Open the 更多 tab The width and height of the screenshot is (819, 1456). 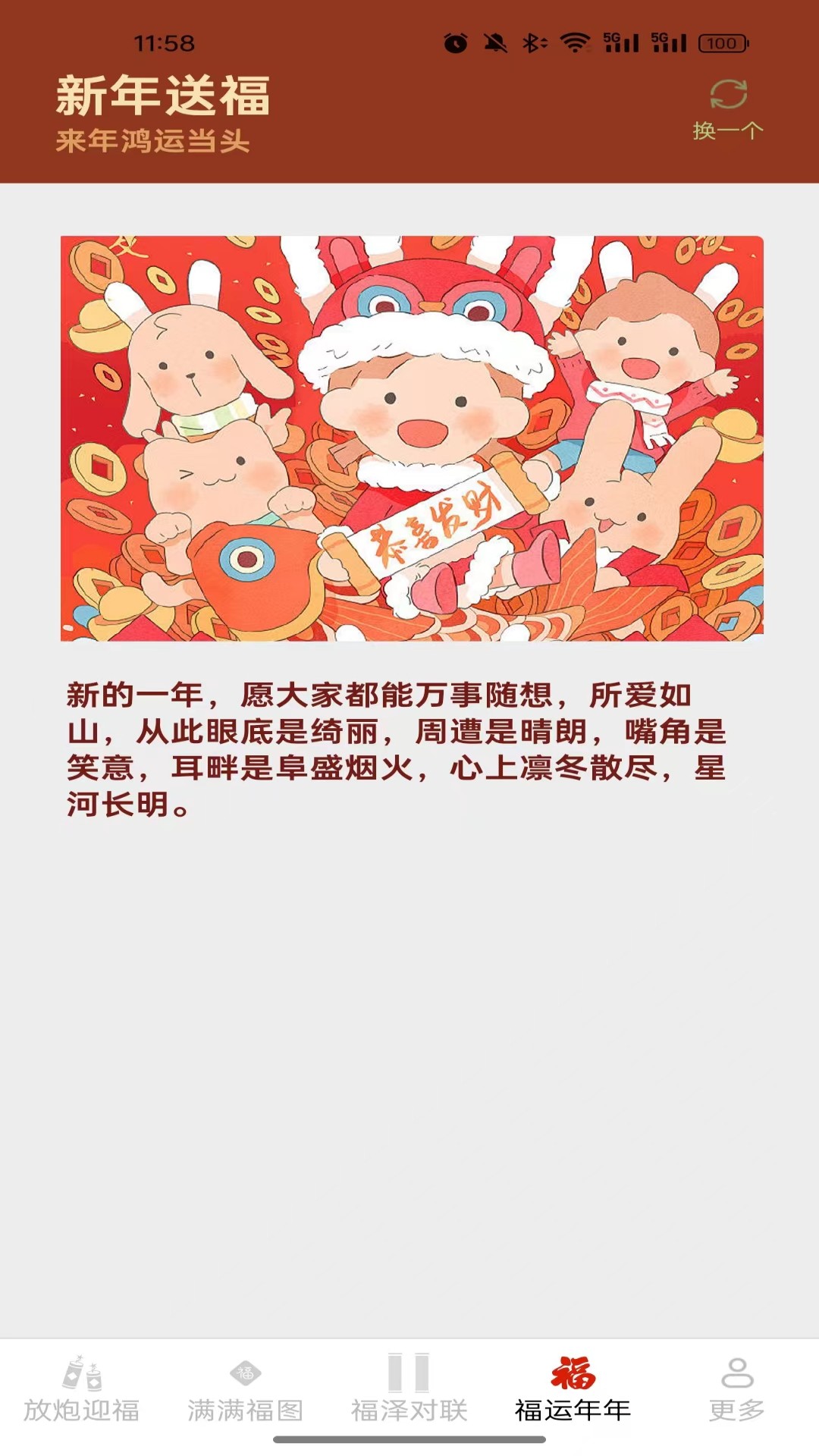coord(736,1389)
